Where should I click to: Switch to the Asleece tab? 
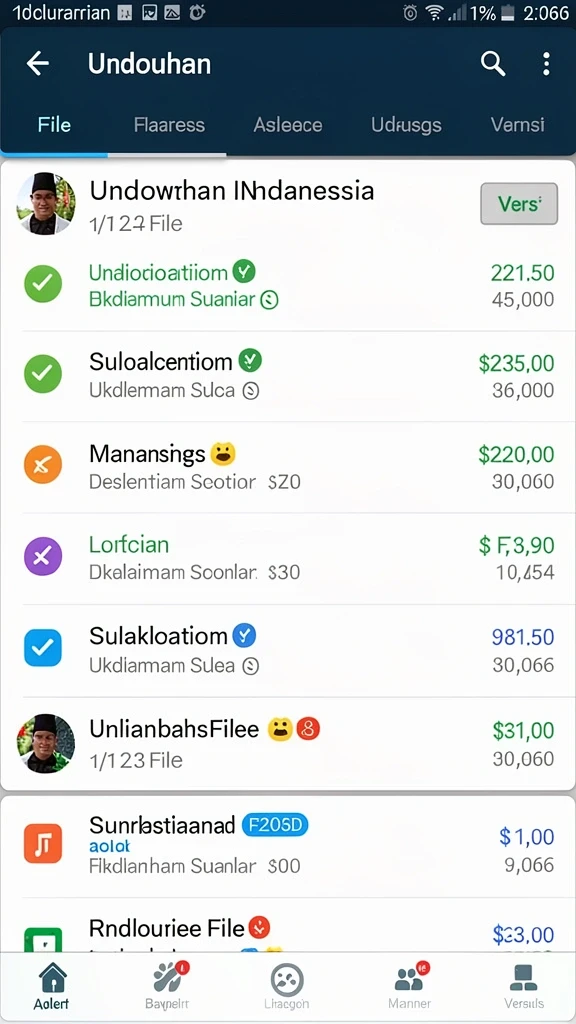[x=287, y=125]
